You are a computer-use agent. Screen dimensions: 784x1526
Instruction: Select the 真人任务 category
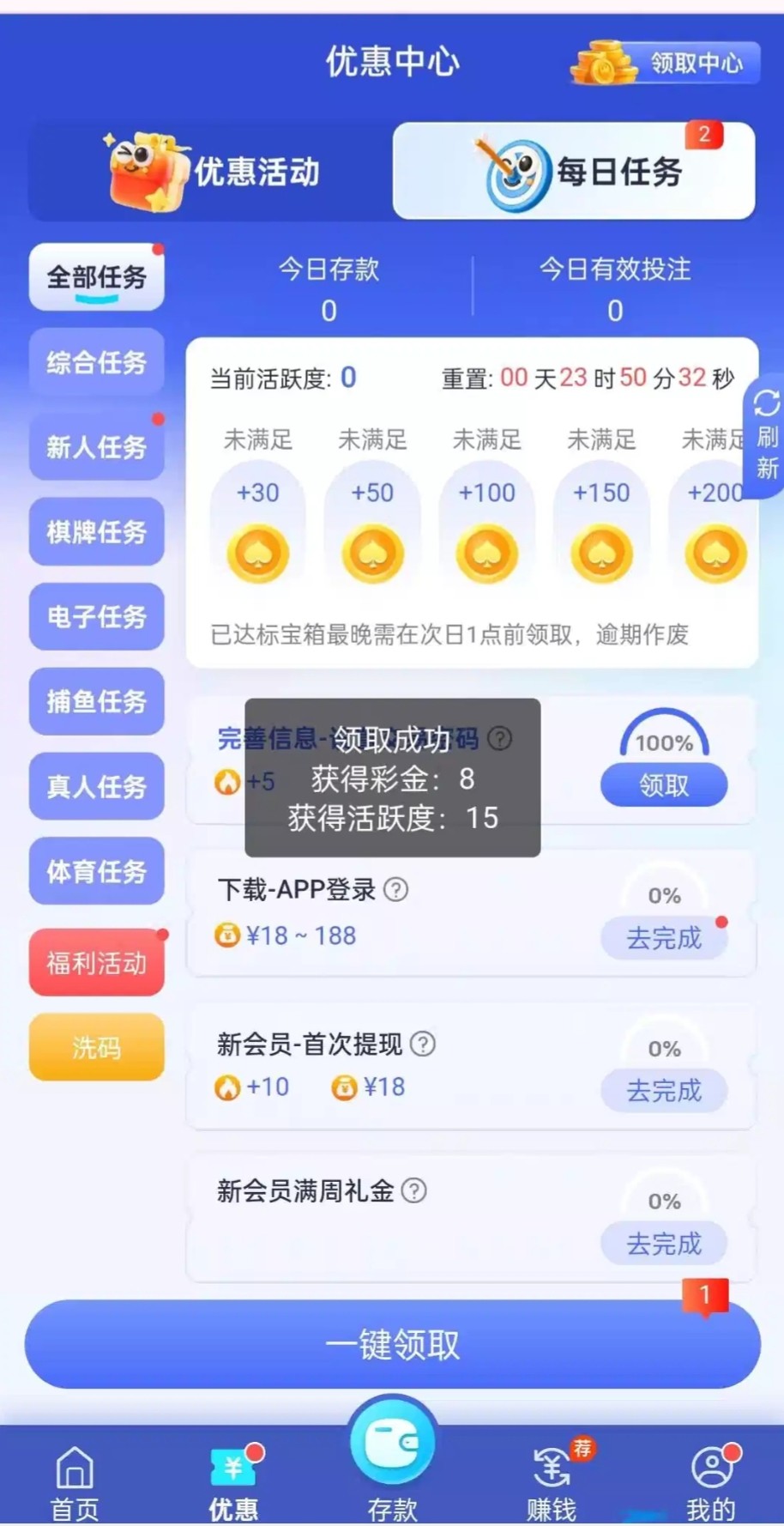[x=97, y=787]
